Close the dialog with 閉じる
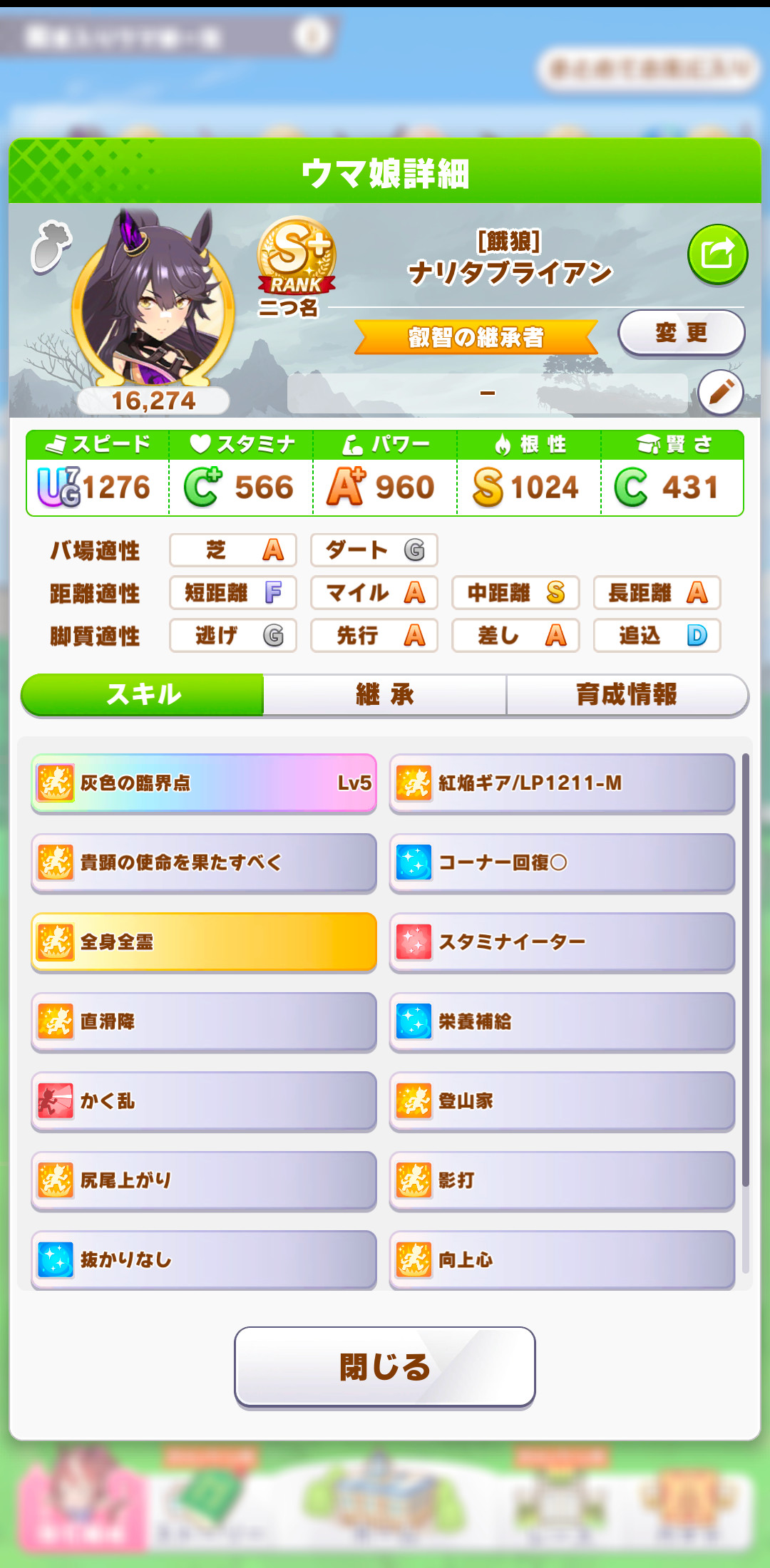This screenshot has height=1568, width=770. click(x=385, y=1366)
